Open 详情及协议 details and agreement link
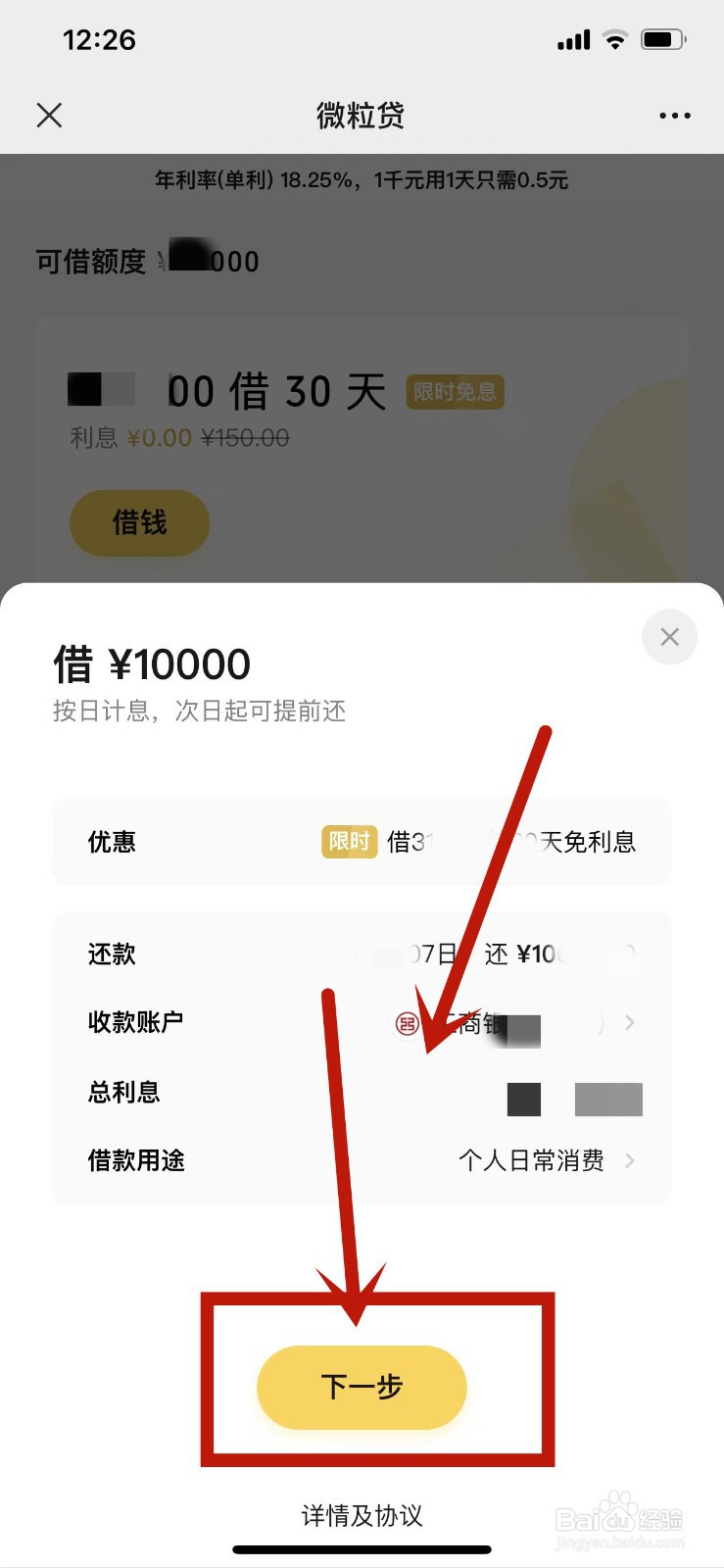This screenshot has height=1568, width=724. click(x=362, y=1515)
